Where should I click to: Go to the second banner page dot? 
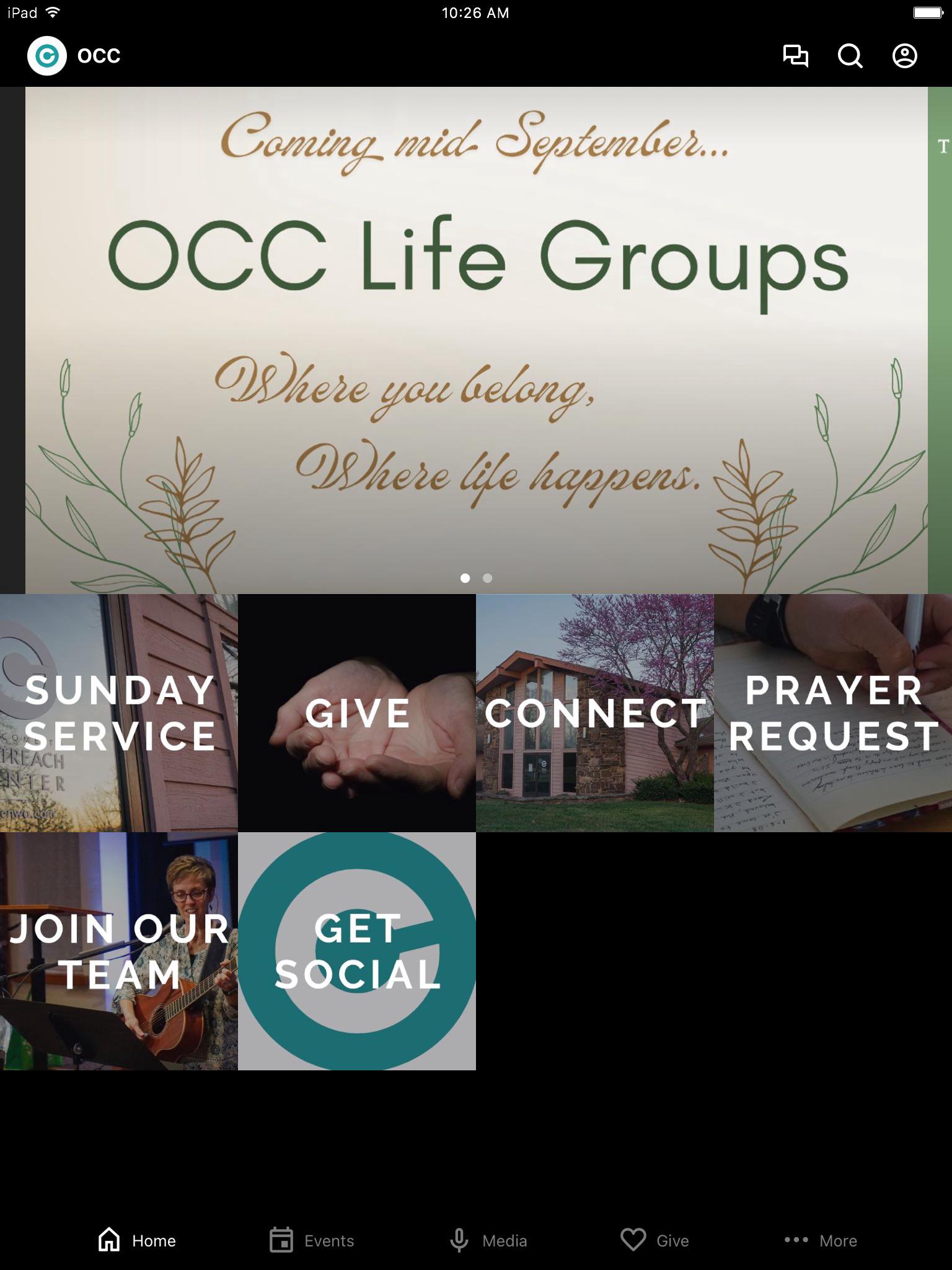(x=488, y=578)
